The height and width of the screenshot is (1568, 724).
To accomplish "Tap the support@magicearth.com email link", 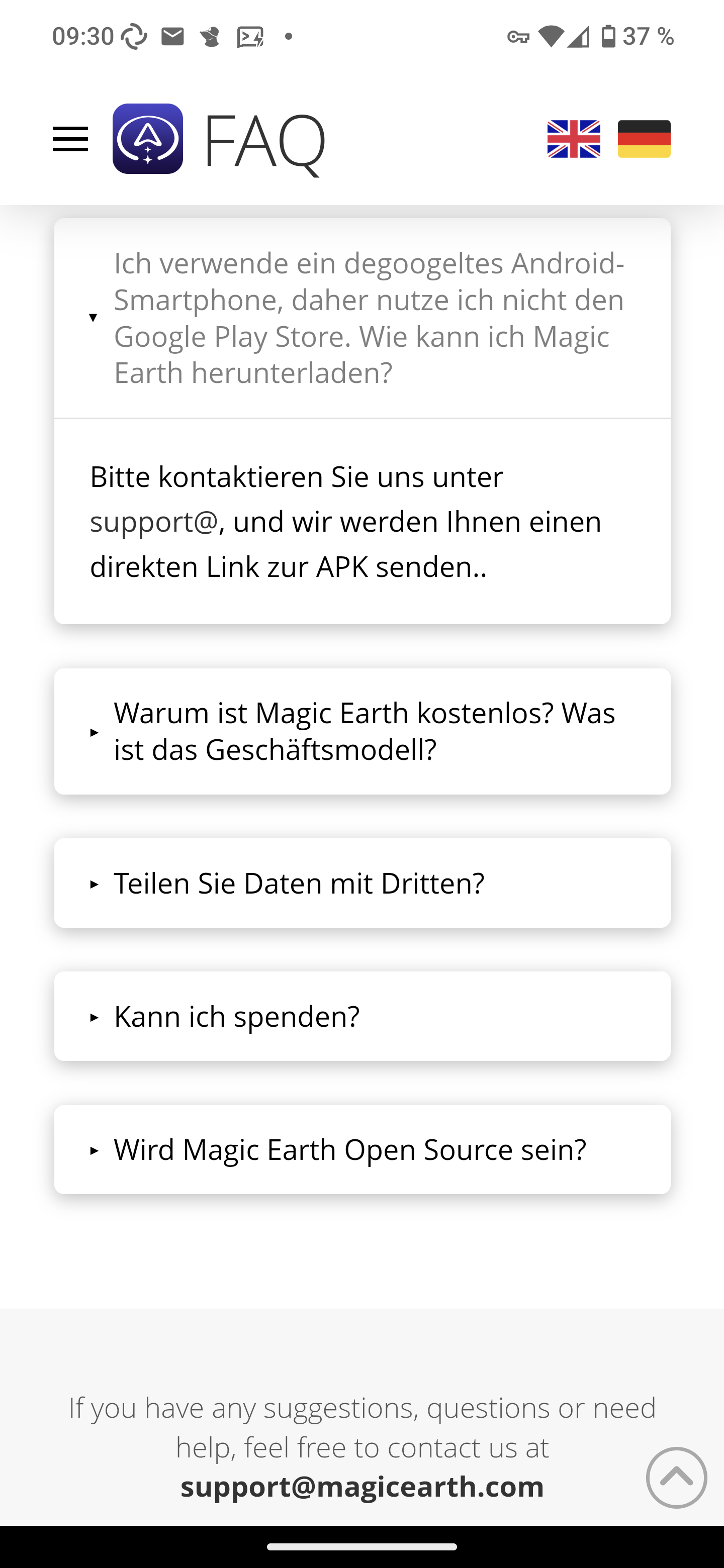I will [x=363, y=1487].
